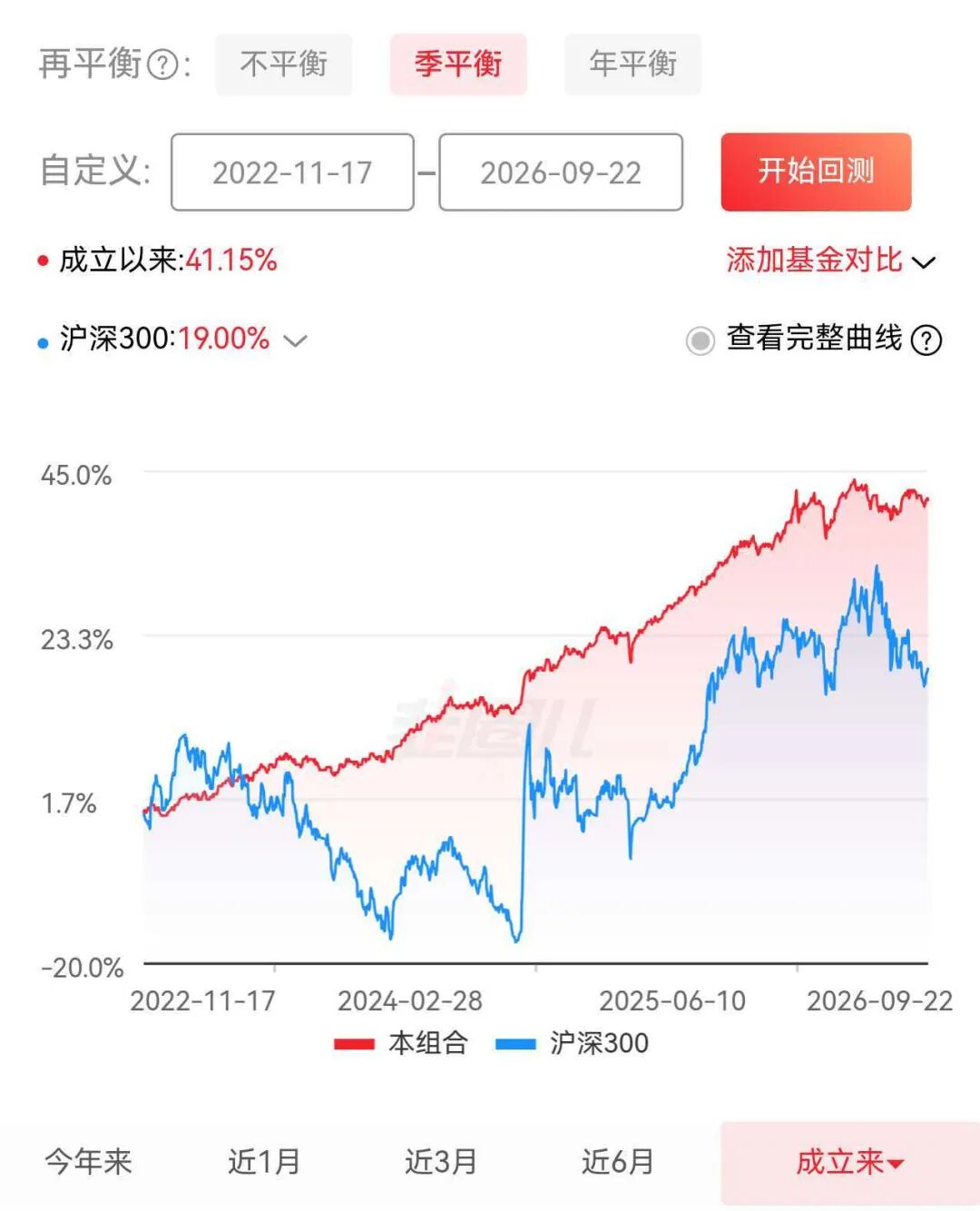This screenshot has height=1211, width=980.
Task: Edit the end date 2026-09-22 field
Action: click(561, 172)
